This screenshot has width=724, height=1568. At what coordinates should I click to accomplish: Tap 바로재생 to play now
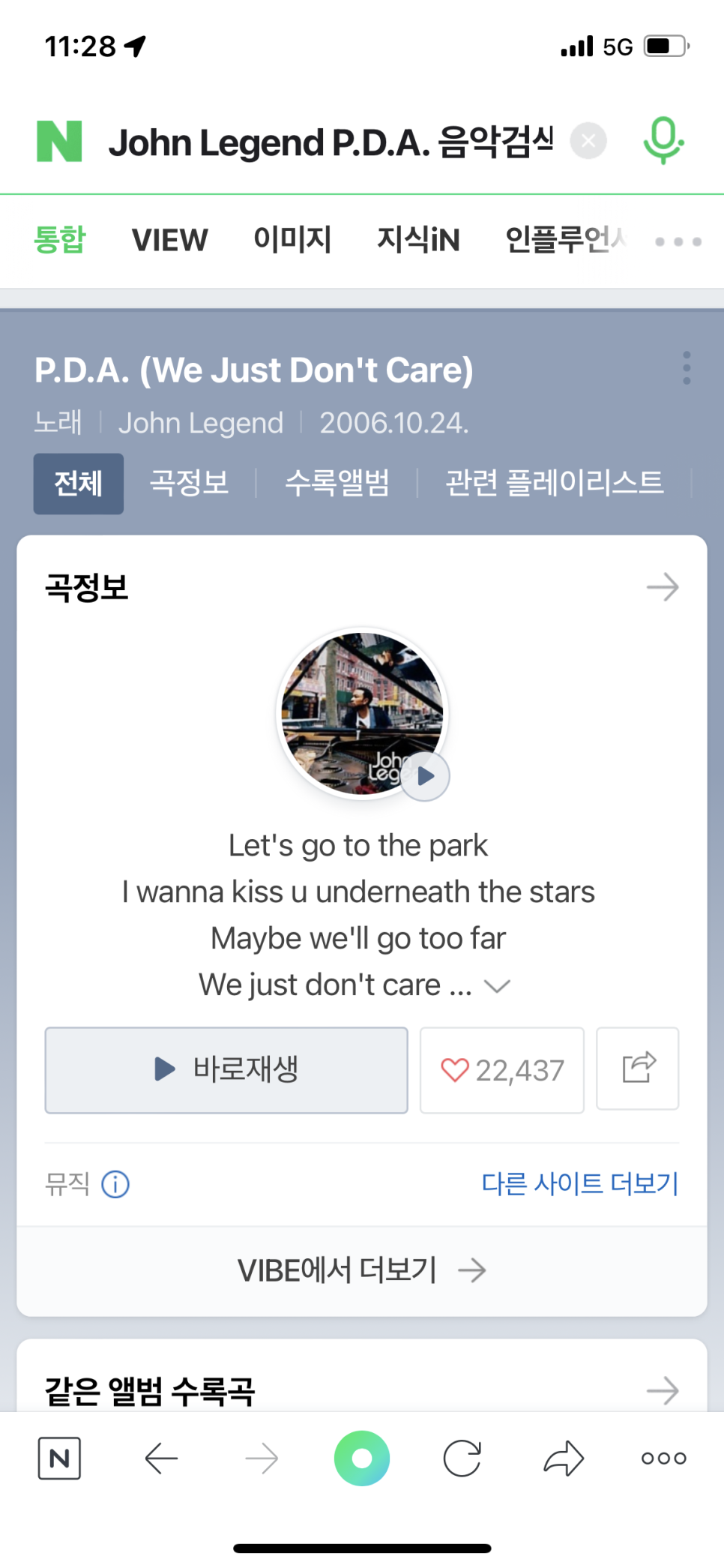click(x=226, y=1069)
